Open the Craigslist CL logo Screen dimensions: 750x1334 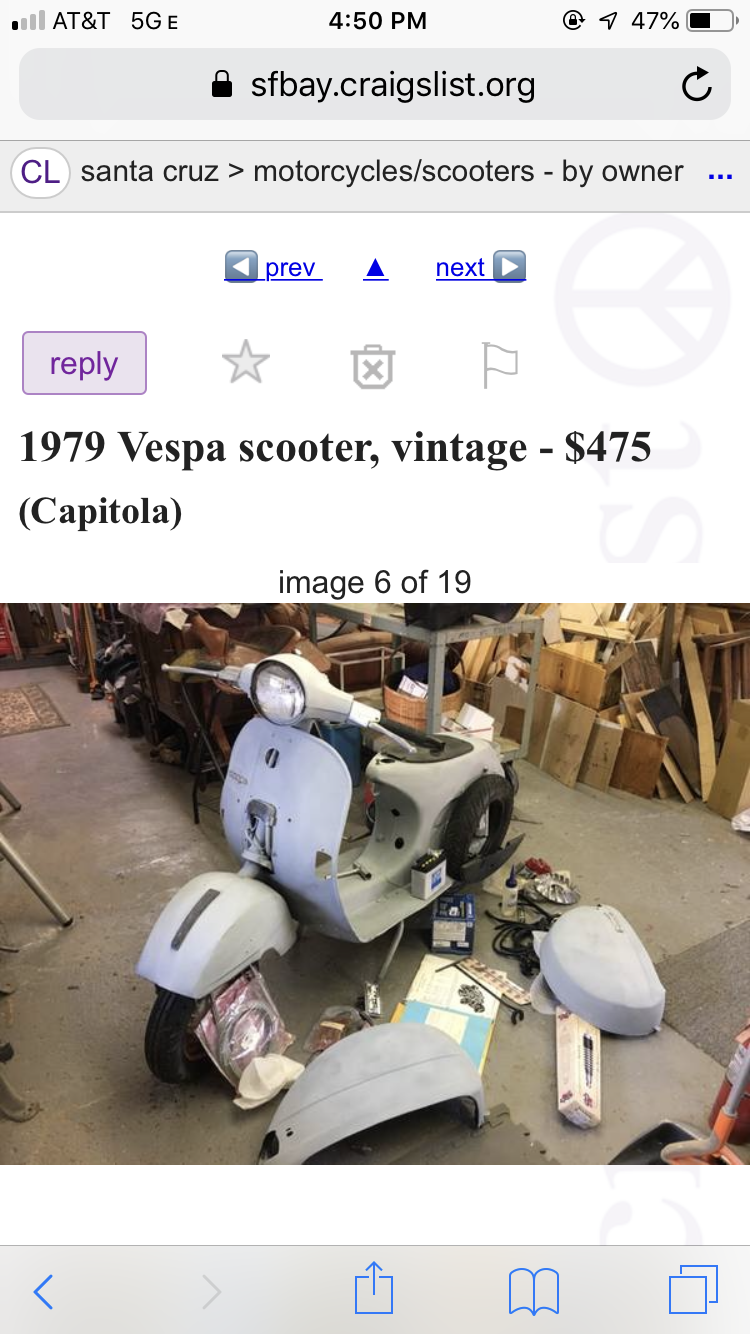40,172
